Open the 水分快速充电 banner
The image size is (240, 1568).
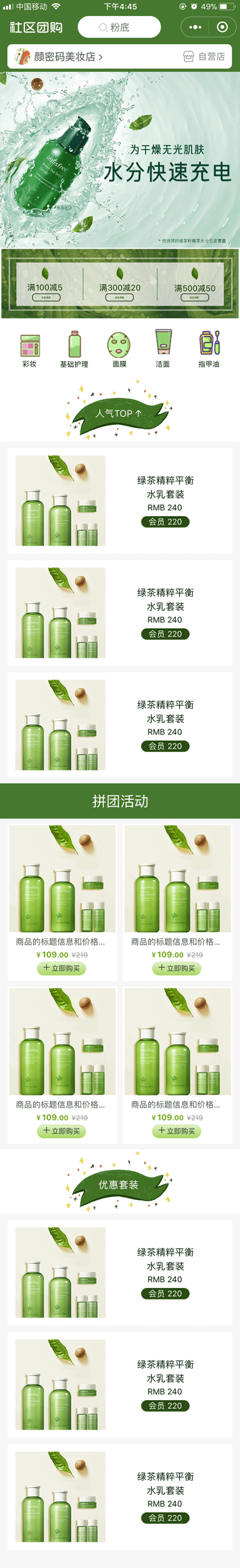click(x=120, y=160)
